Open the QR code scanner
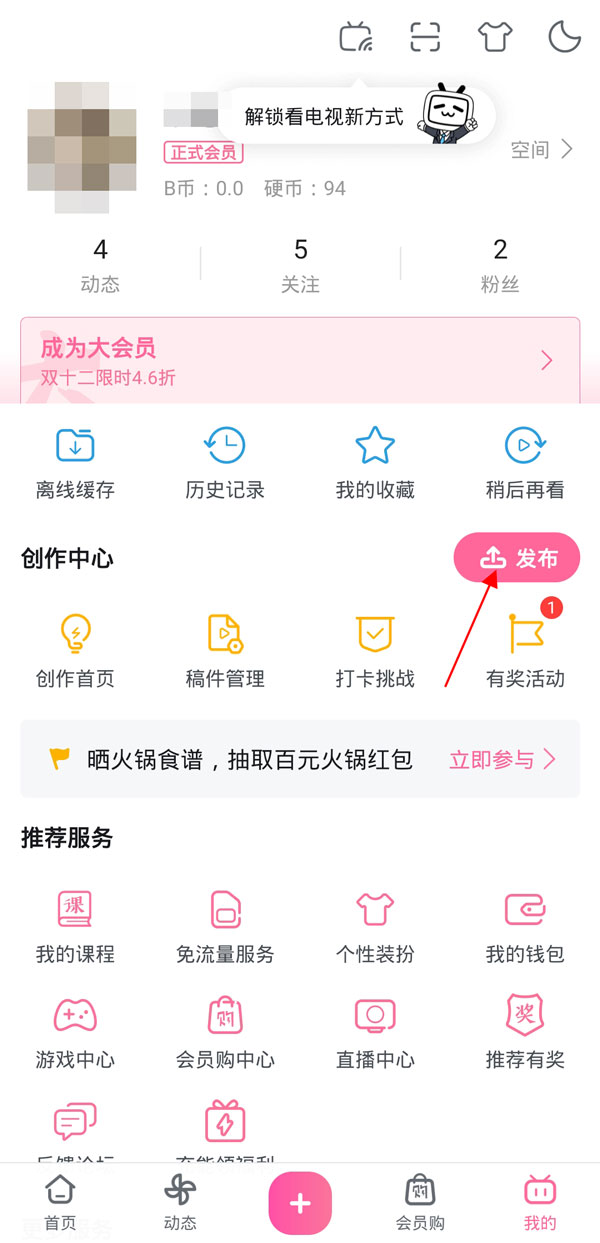This screenshot has height=1243, width=600. (426, 37)
